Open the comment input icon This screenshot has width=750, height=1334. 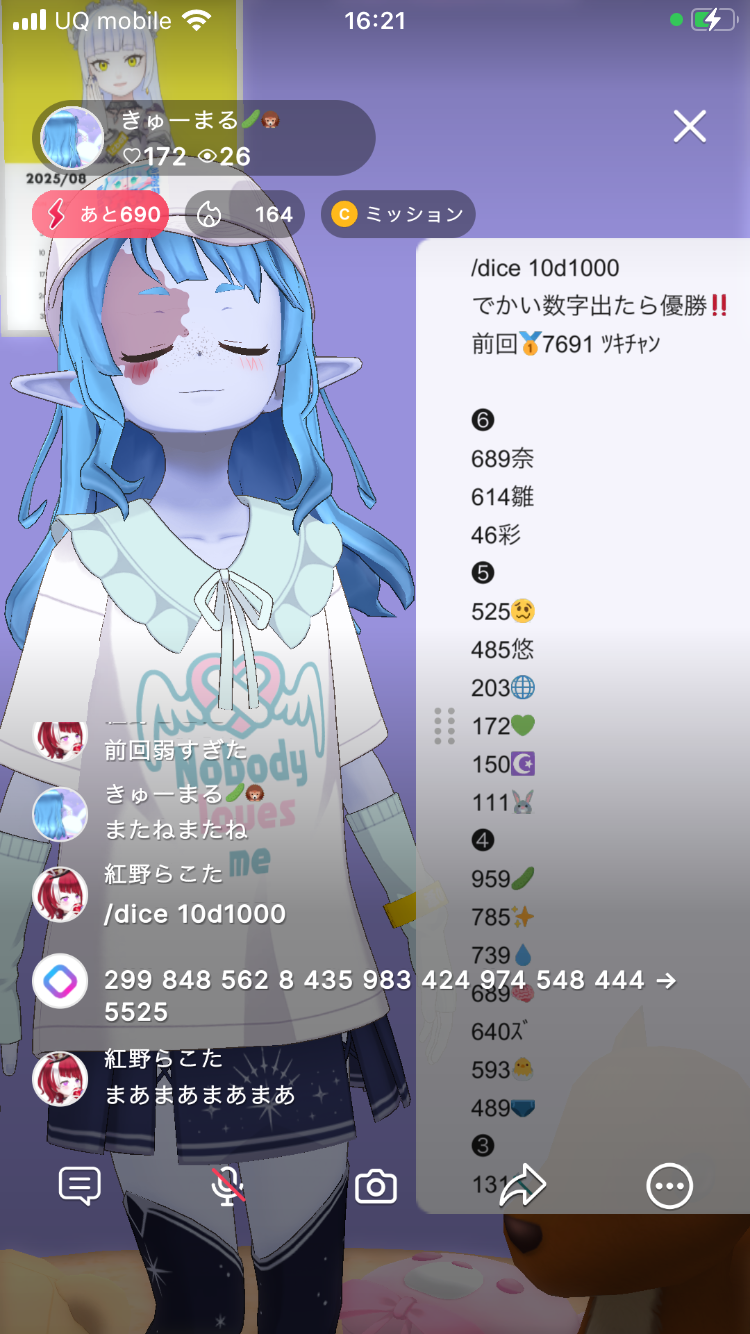(80, 1187)
